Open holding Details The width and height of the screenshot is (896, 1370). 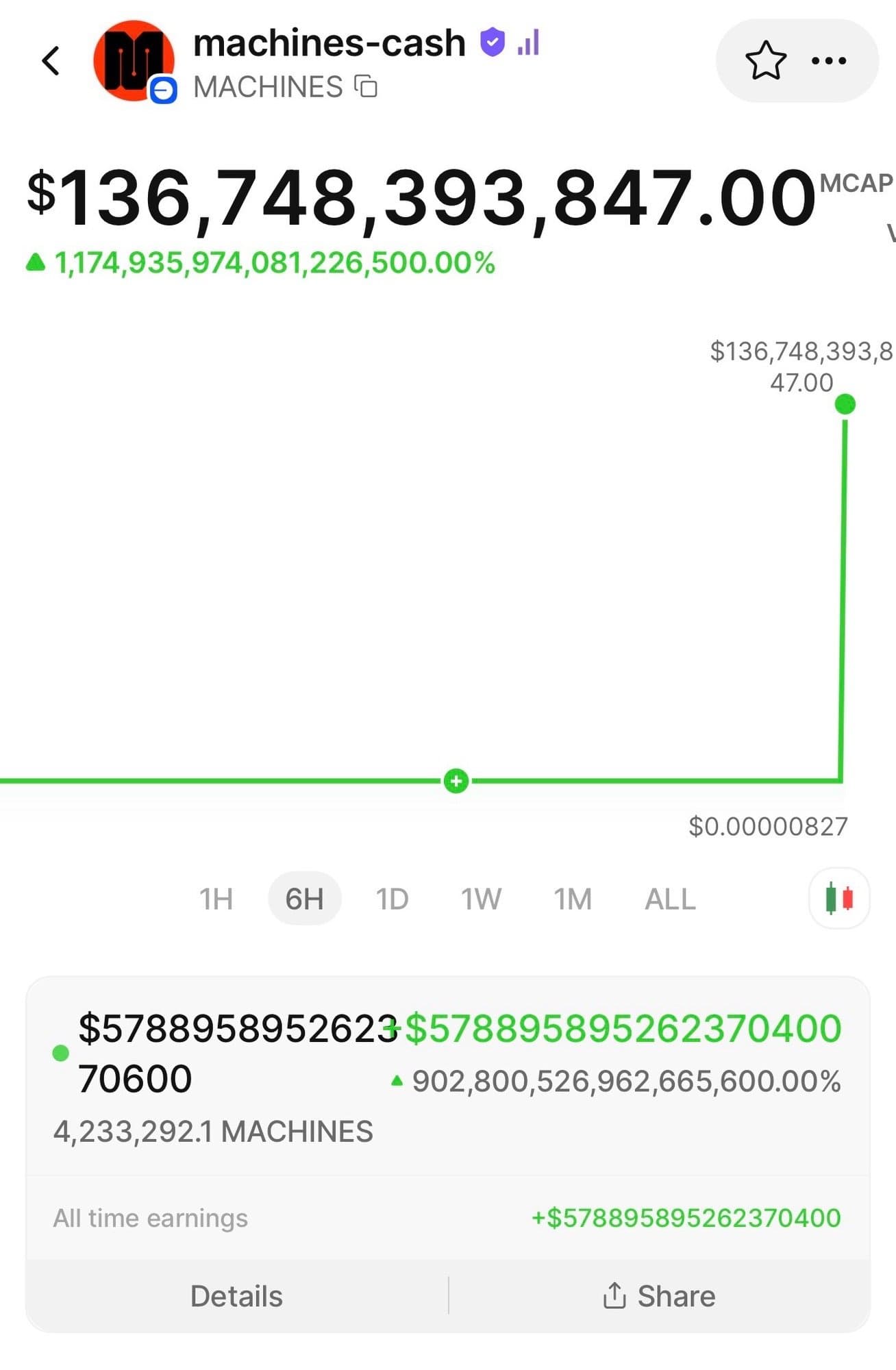(x=236, y=1296)
